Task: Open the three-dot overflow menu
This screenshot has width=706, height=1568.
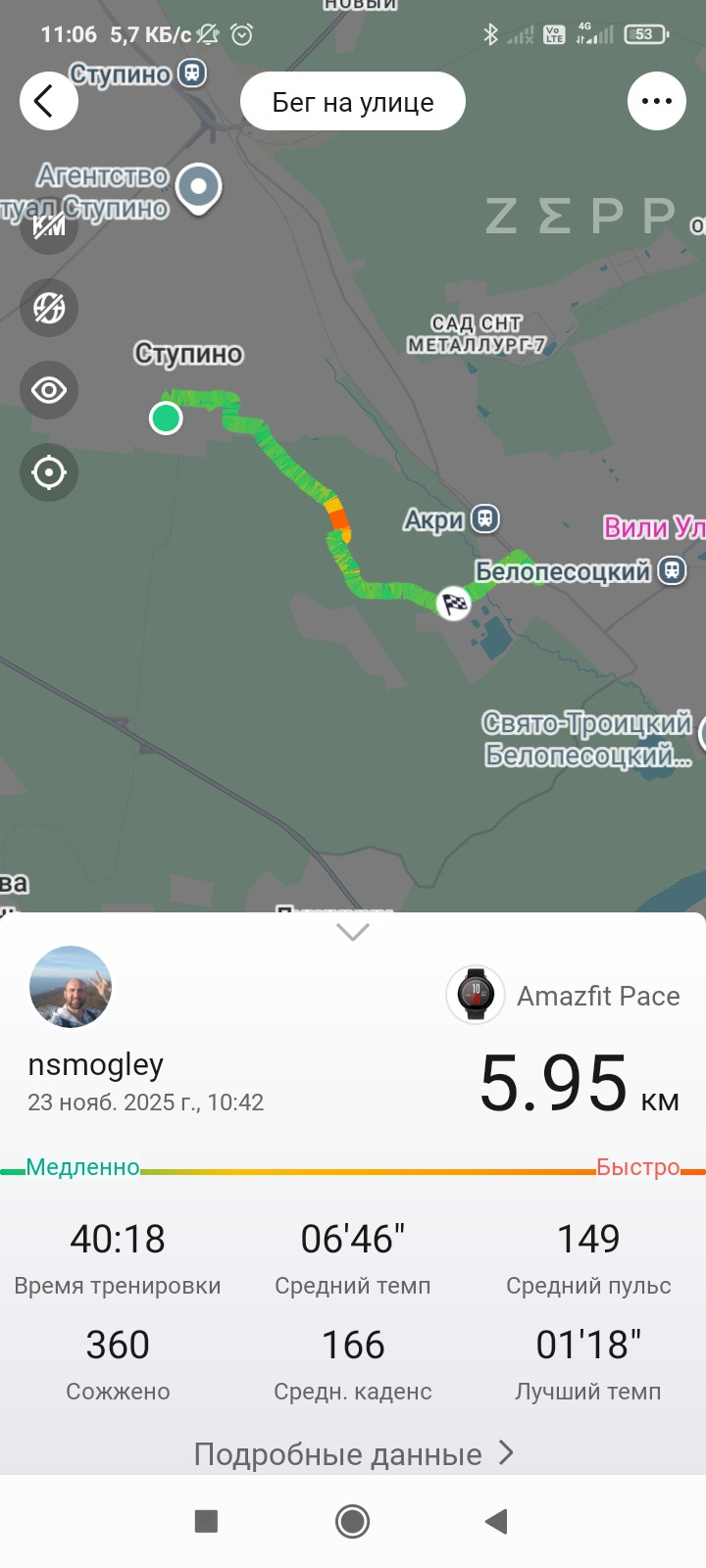Action: pos(656,101)
